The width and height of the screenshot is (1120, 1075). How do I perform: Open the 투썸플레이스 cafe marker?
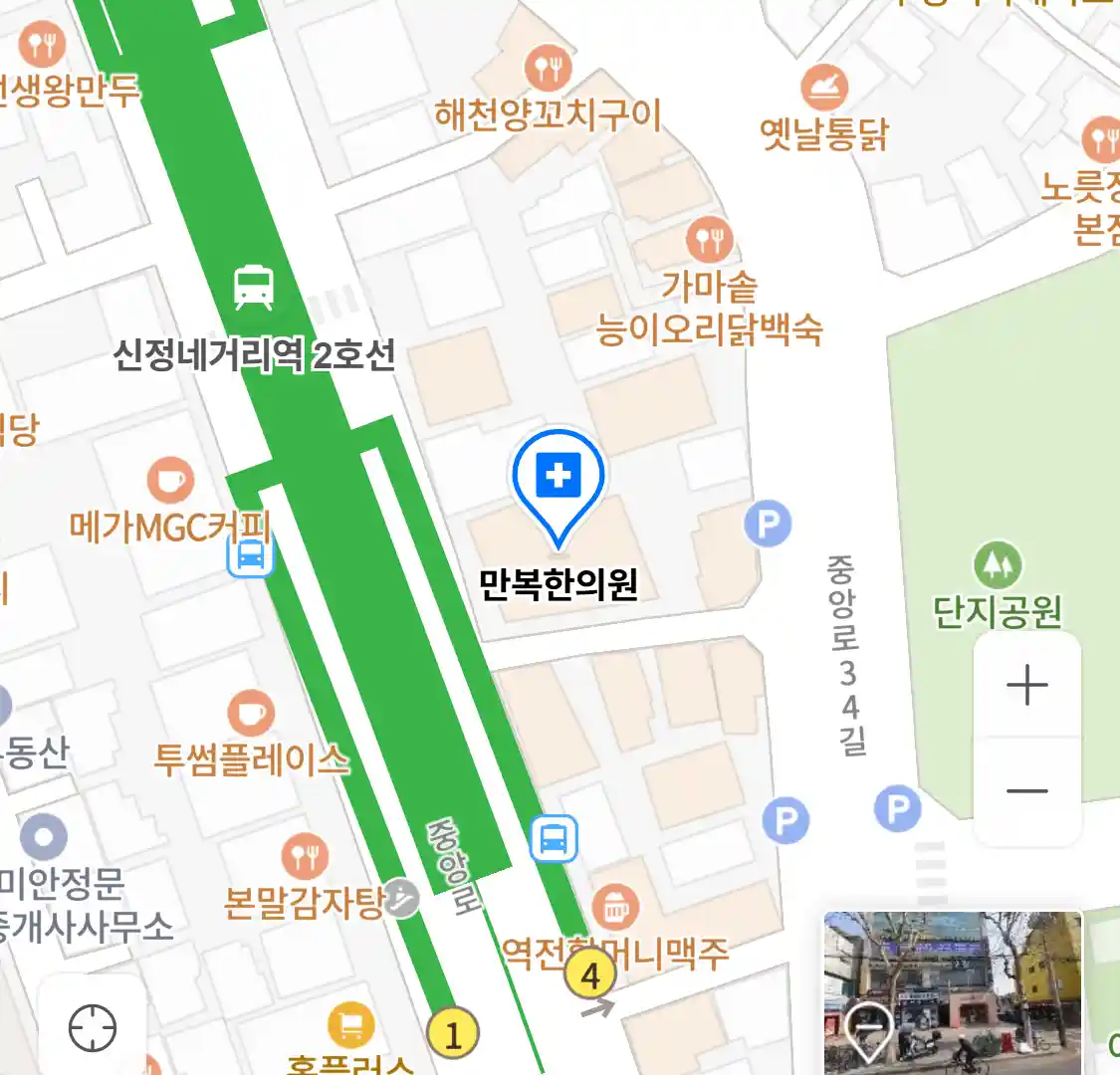click(x=251, y=714)
